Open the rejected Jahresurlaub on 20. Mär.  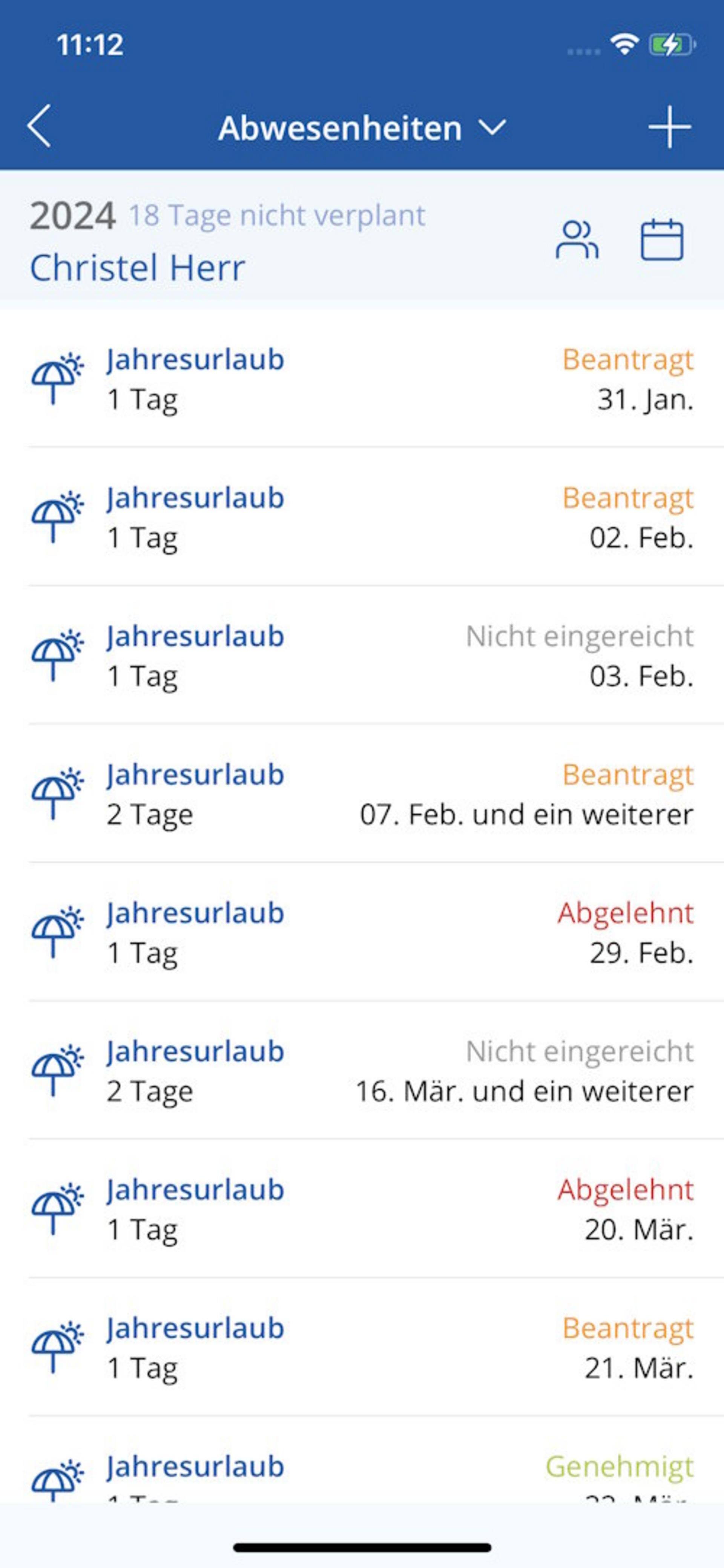362,1209
